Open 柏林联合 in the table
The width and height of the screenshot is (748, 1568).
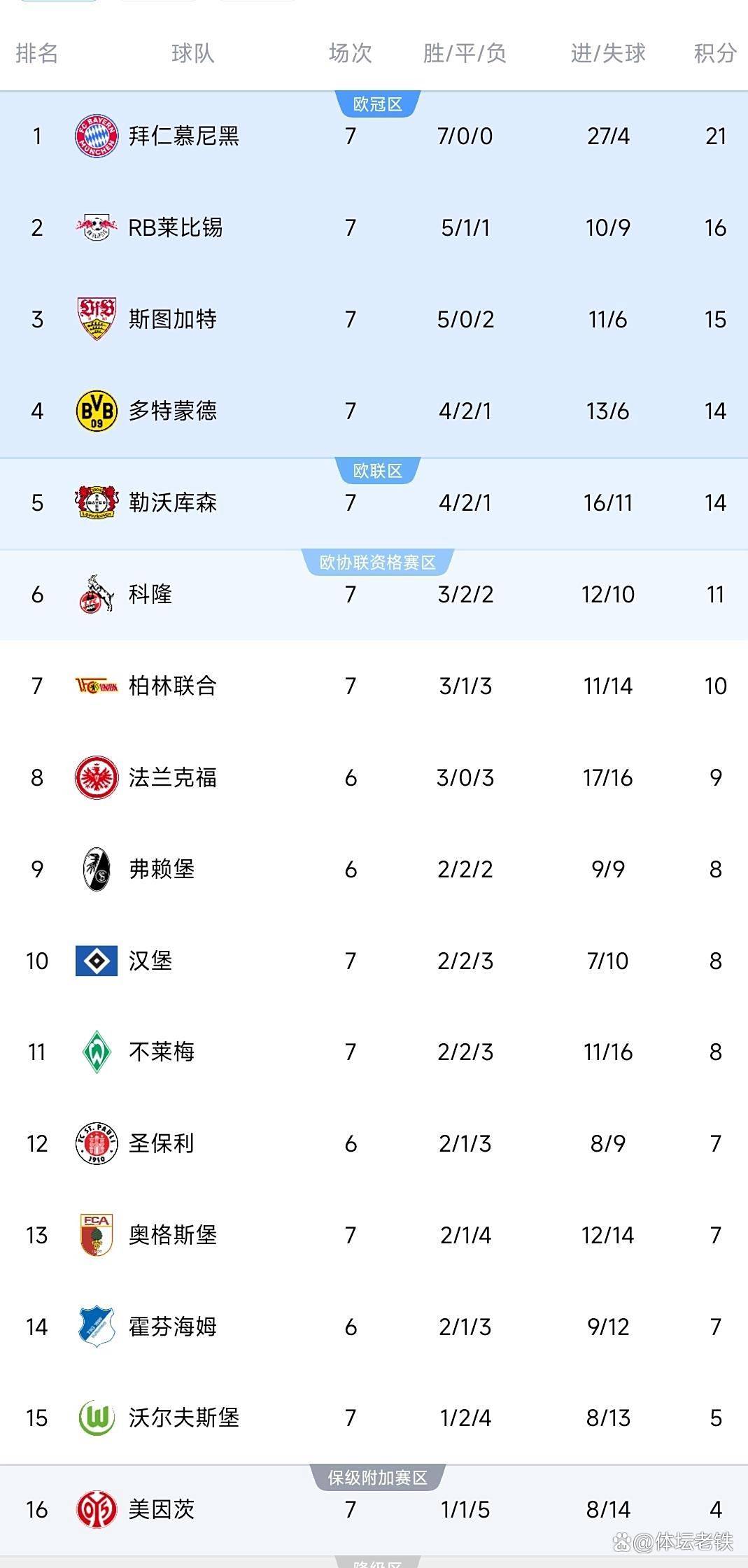pos(172,686)
